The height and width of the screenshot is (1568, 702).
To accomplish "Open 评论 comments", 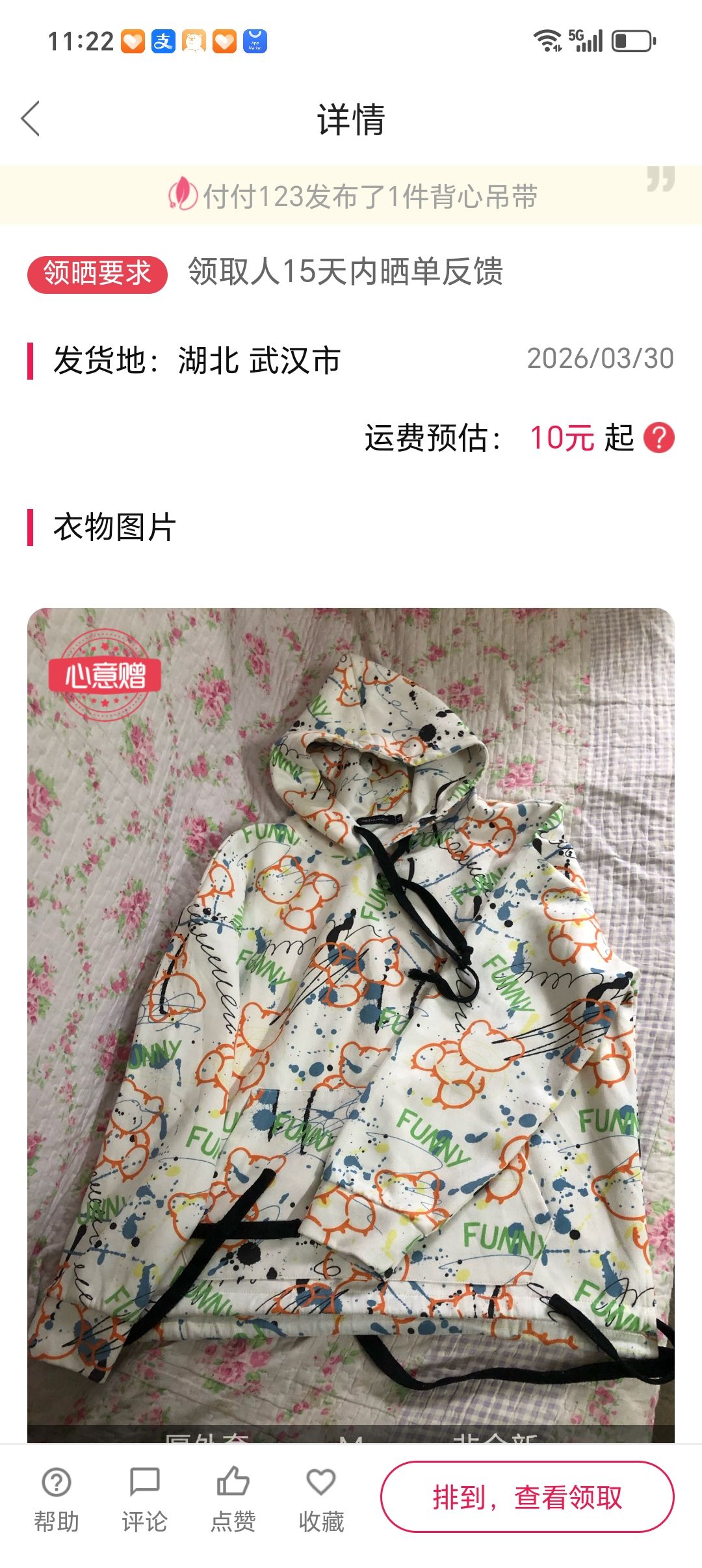I will pyautogui.click(x=144, y=1496).
